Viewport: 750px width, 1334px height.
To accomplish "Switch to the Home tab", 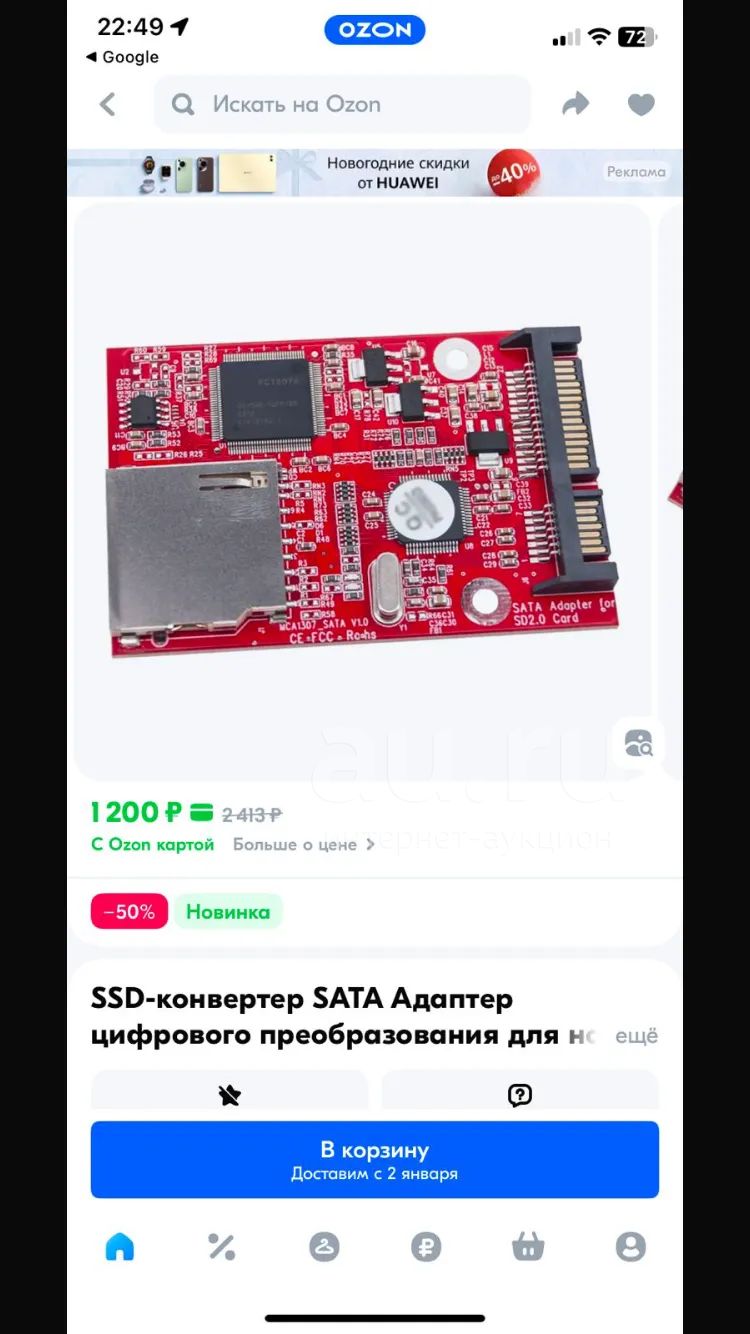I will coord(120,1246).
